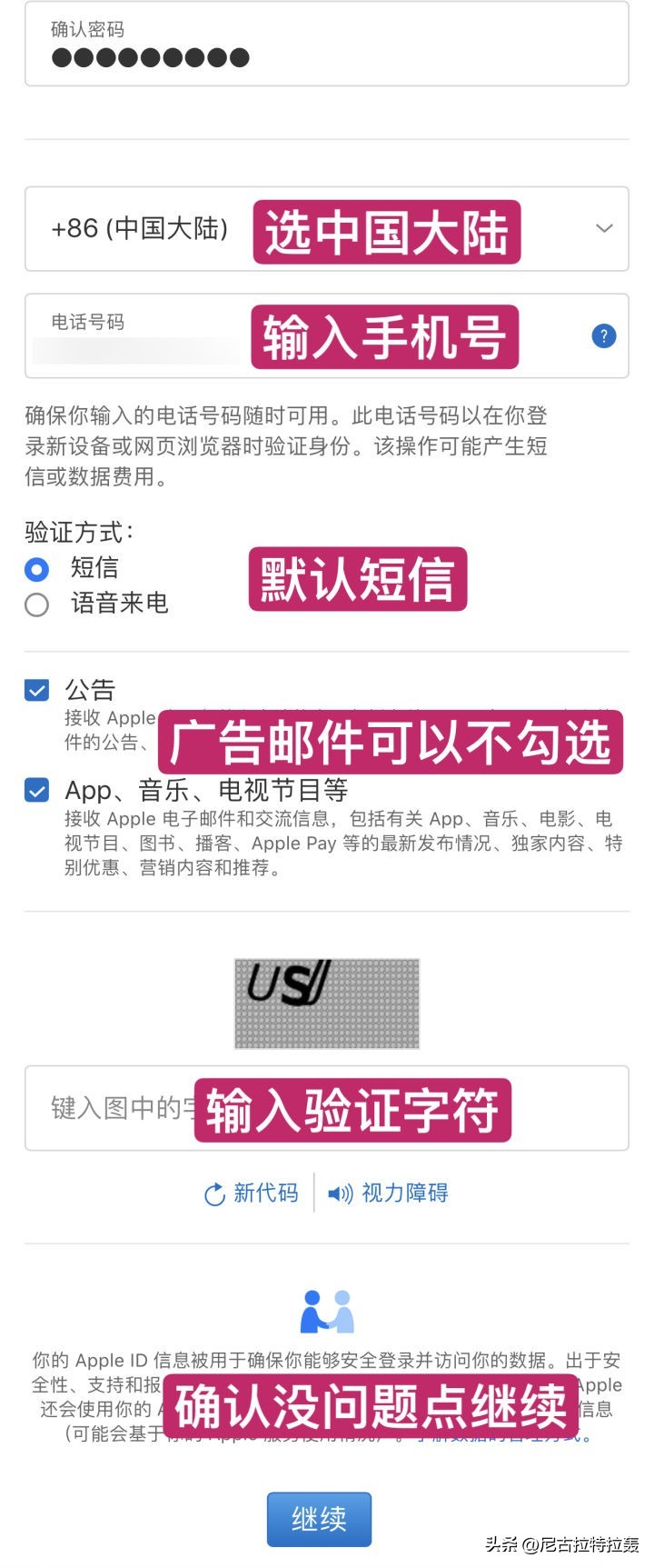Focus the phone number field
The height and width of the screenshot is (1568, 654).
click(136, 348)
